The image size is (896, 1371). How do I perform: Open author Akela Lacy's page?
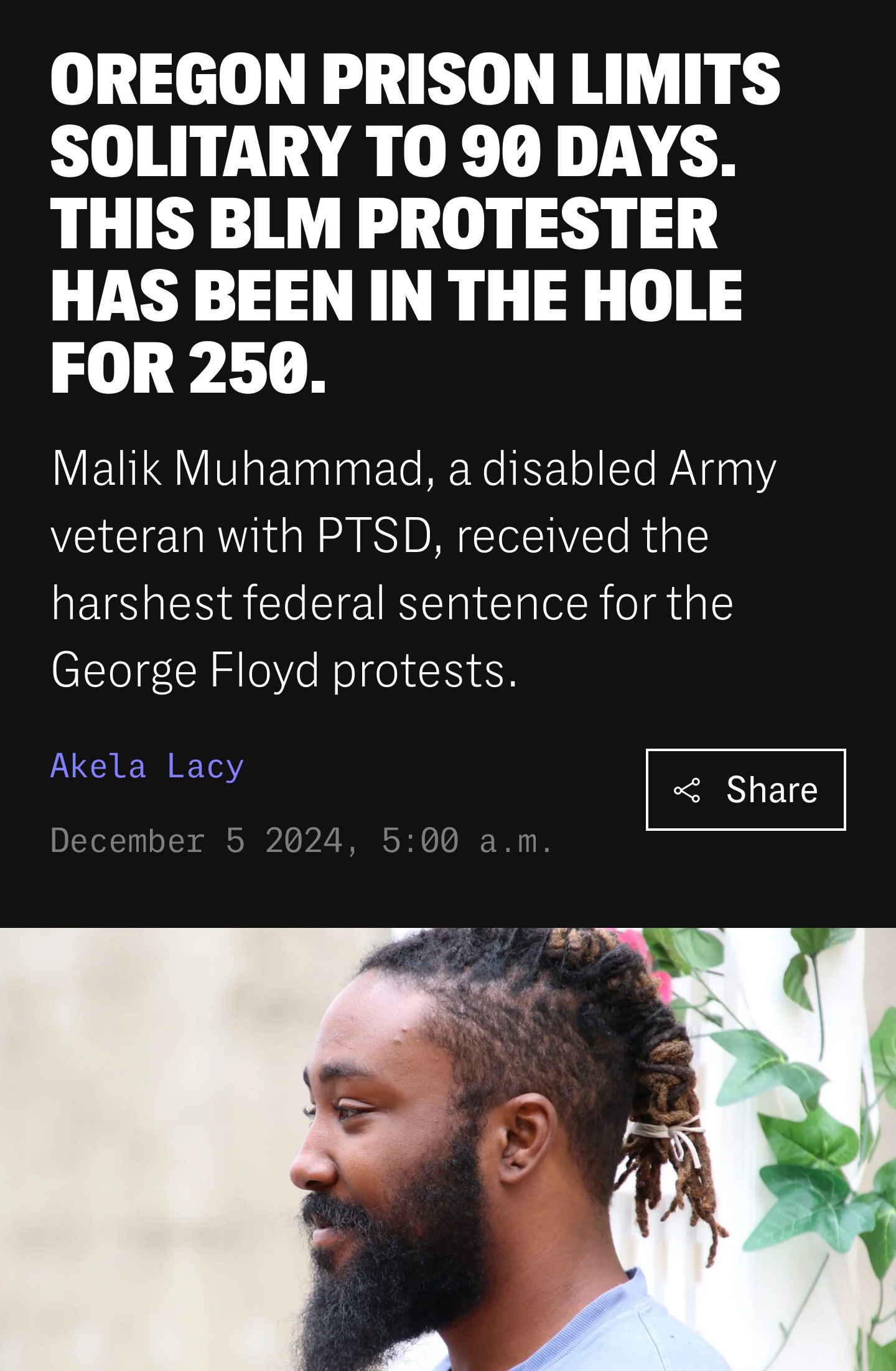(x=147, y=766)
